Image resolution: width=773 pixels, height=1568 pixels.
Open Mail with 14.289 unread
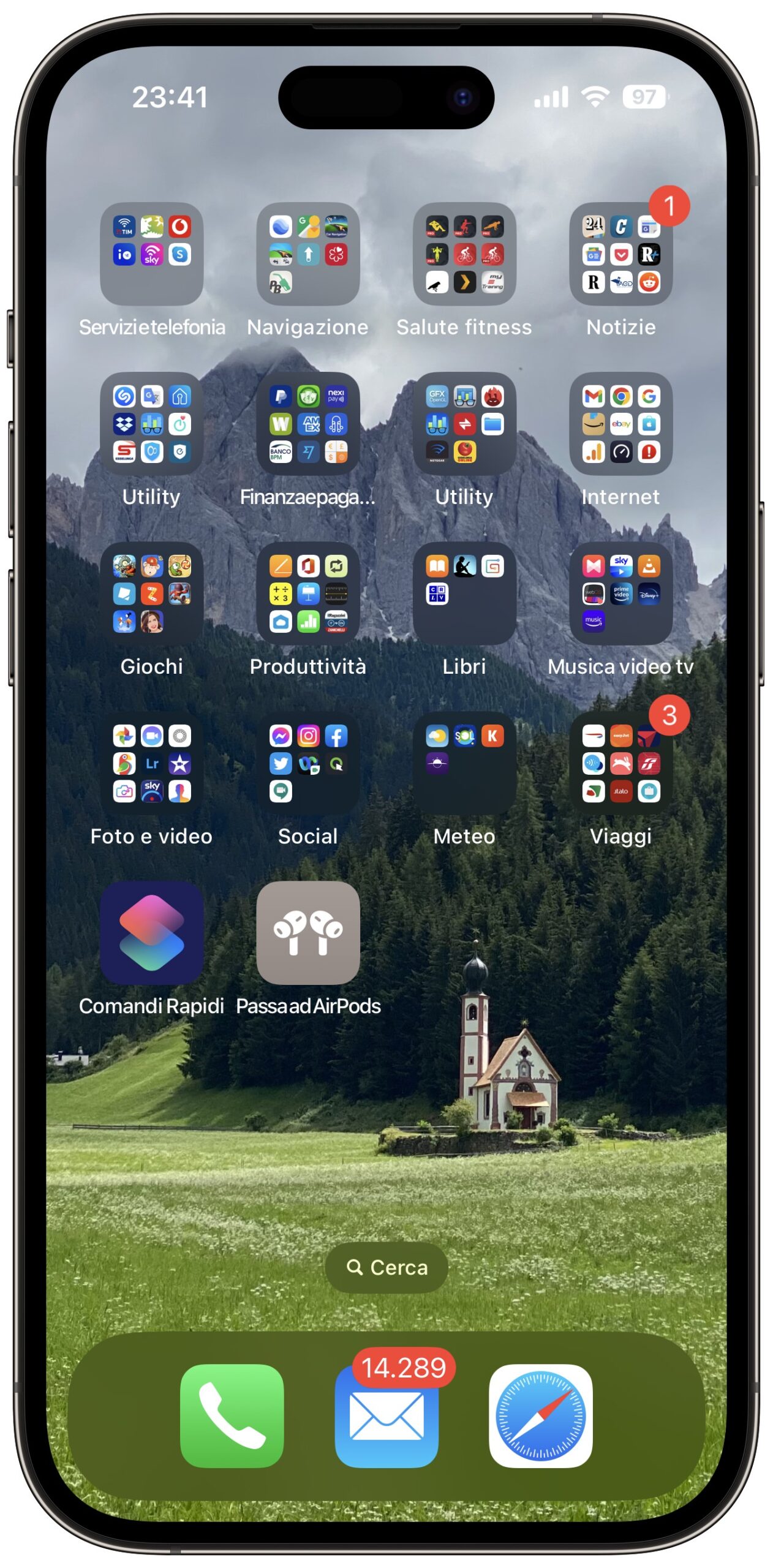point(386,1415)
